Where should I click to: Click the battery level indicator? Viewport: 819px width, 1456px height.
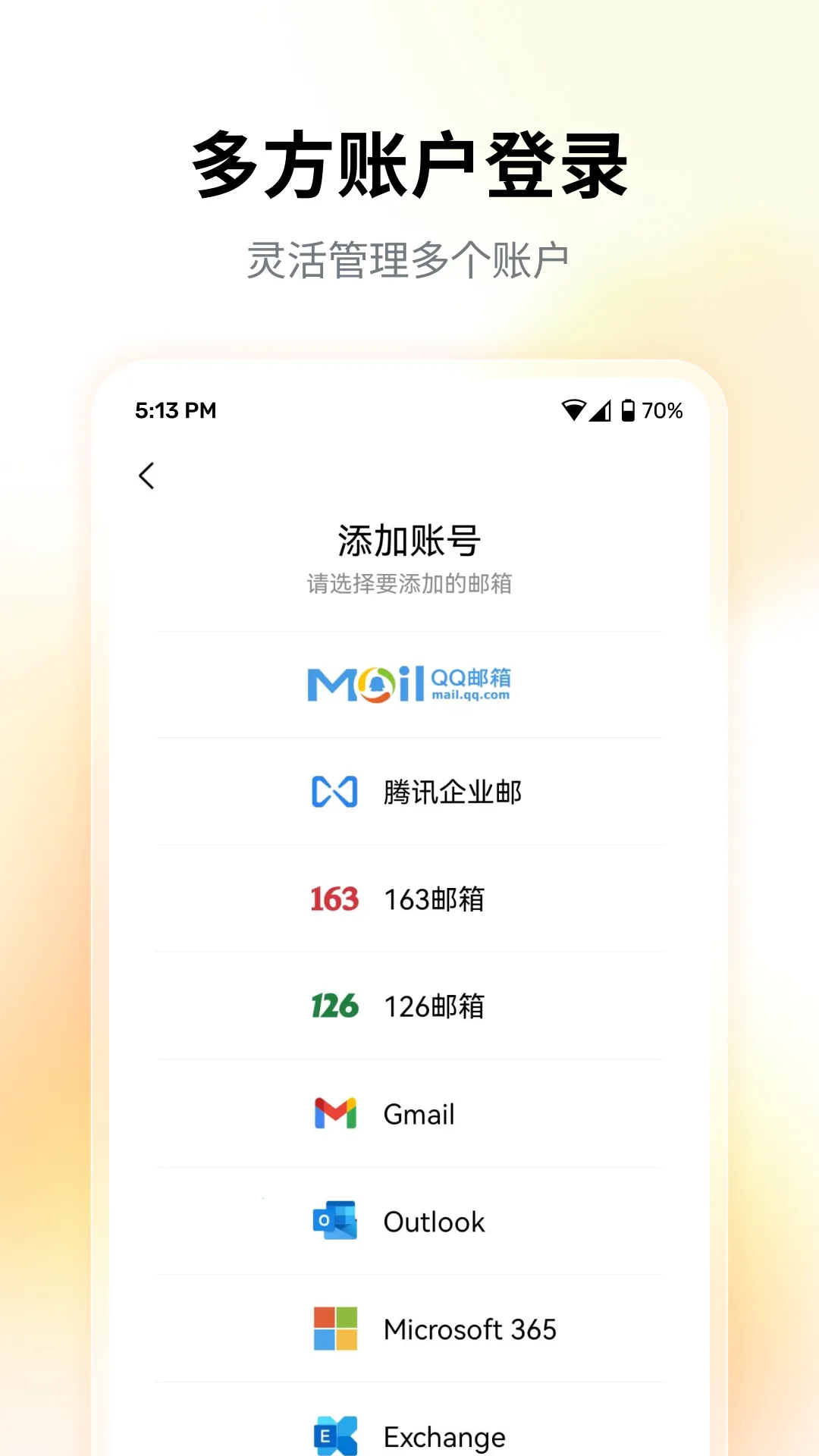coord(629,409)
